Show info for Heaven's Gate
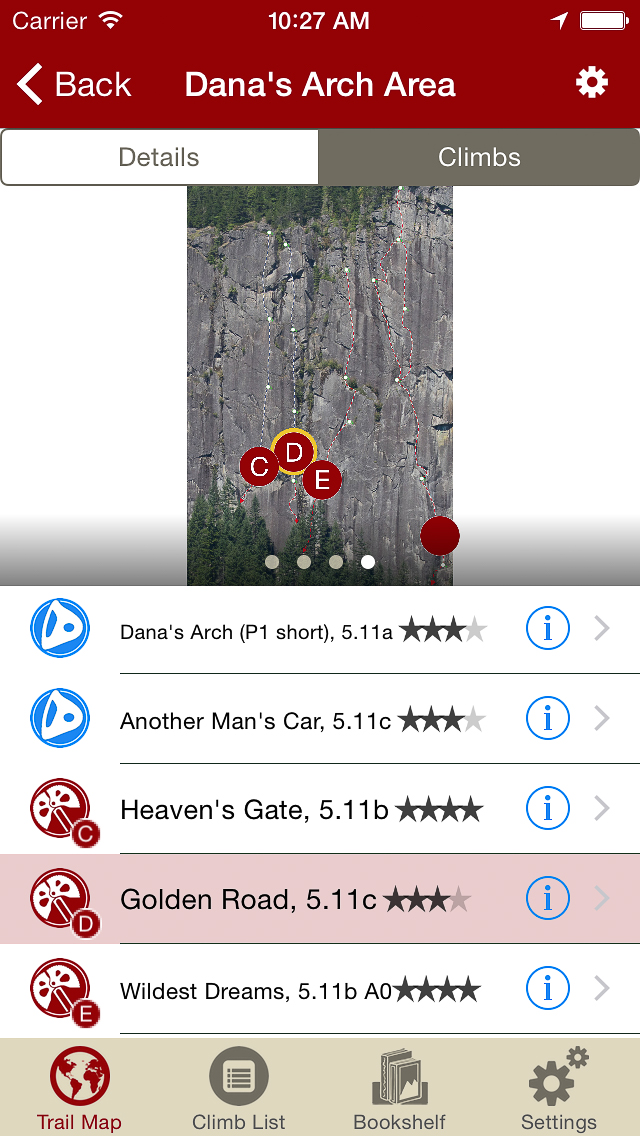Image resolution: width=640 pixels, height=1136 pixels. 548,809
